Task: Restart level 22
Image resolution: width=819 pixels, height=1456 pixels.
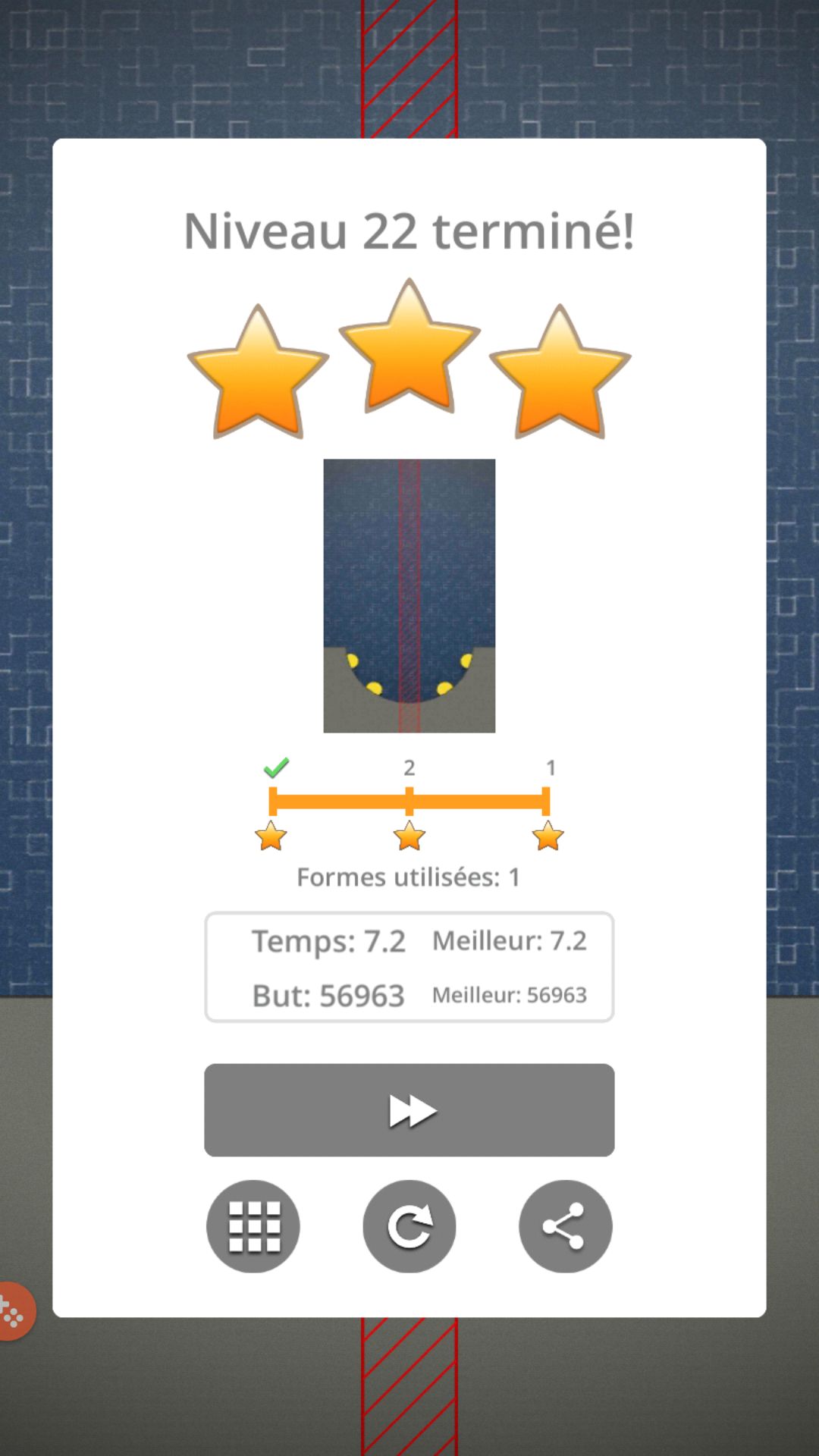Action: (x=409, y=1226)
